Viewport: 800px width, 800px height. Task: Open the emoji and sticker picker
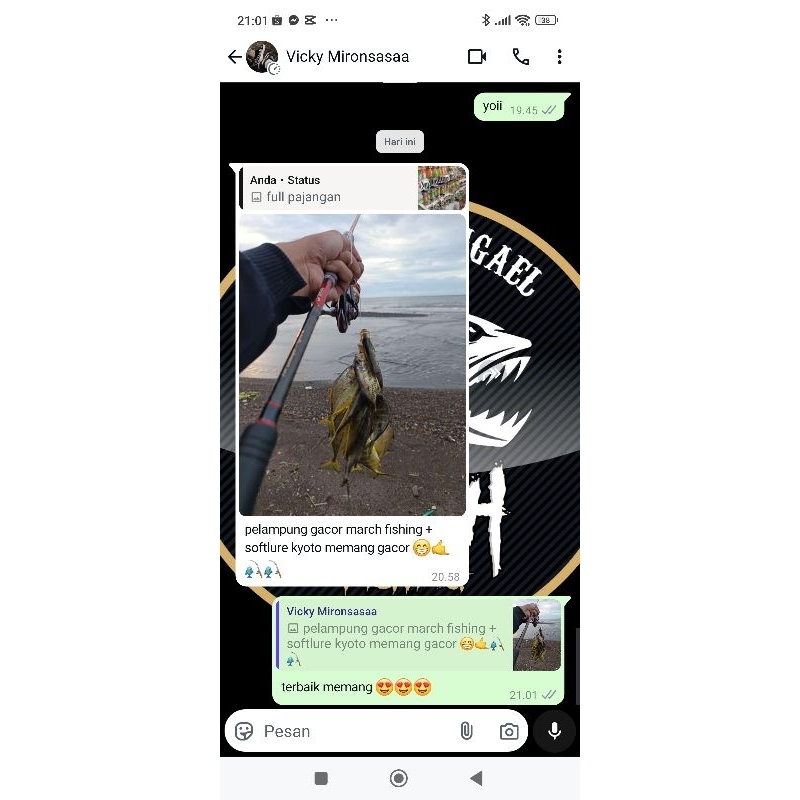click(x=244, y=731)
